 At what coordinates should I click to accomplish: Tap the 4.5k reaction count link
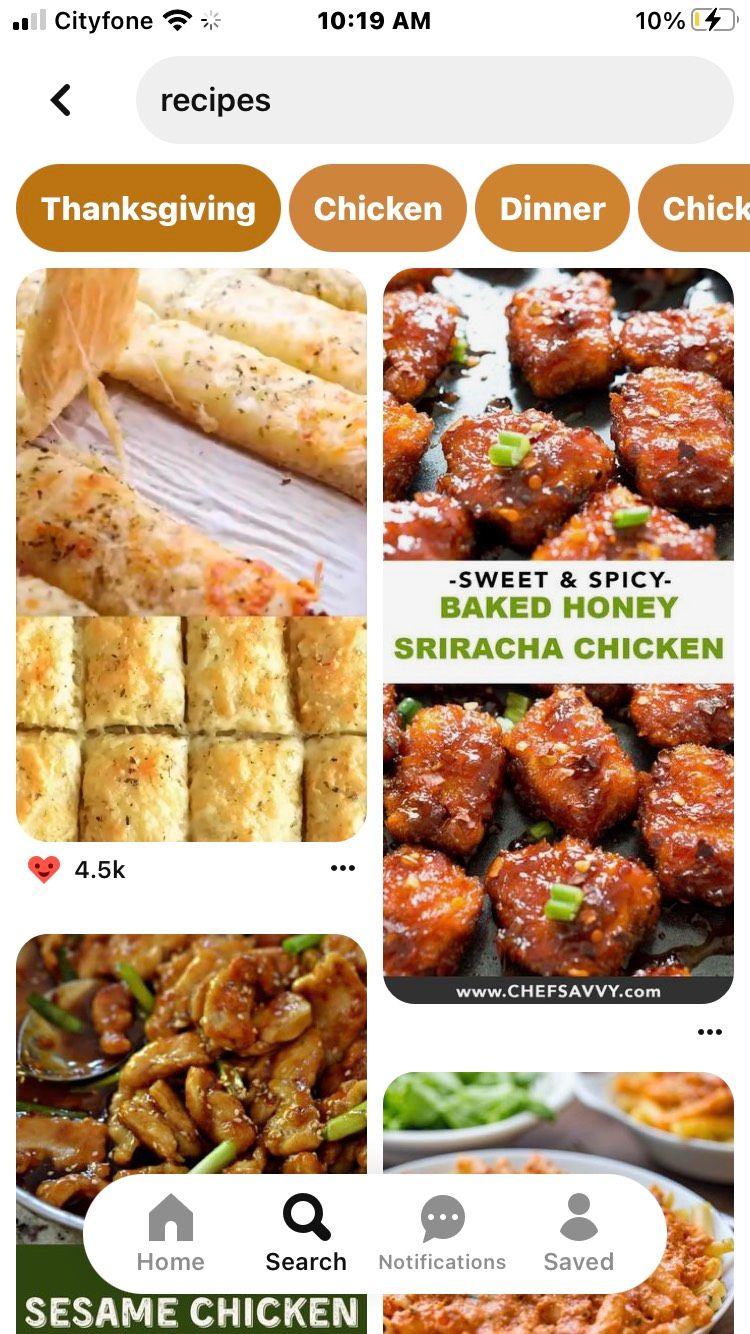point(99,868)
